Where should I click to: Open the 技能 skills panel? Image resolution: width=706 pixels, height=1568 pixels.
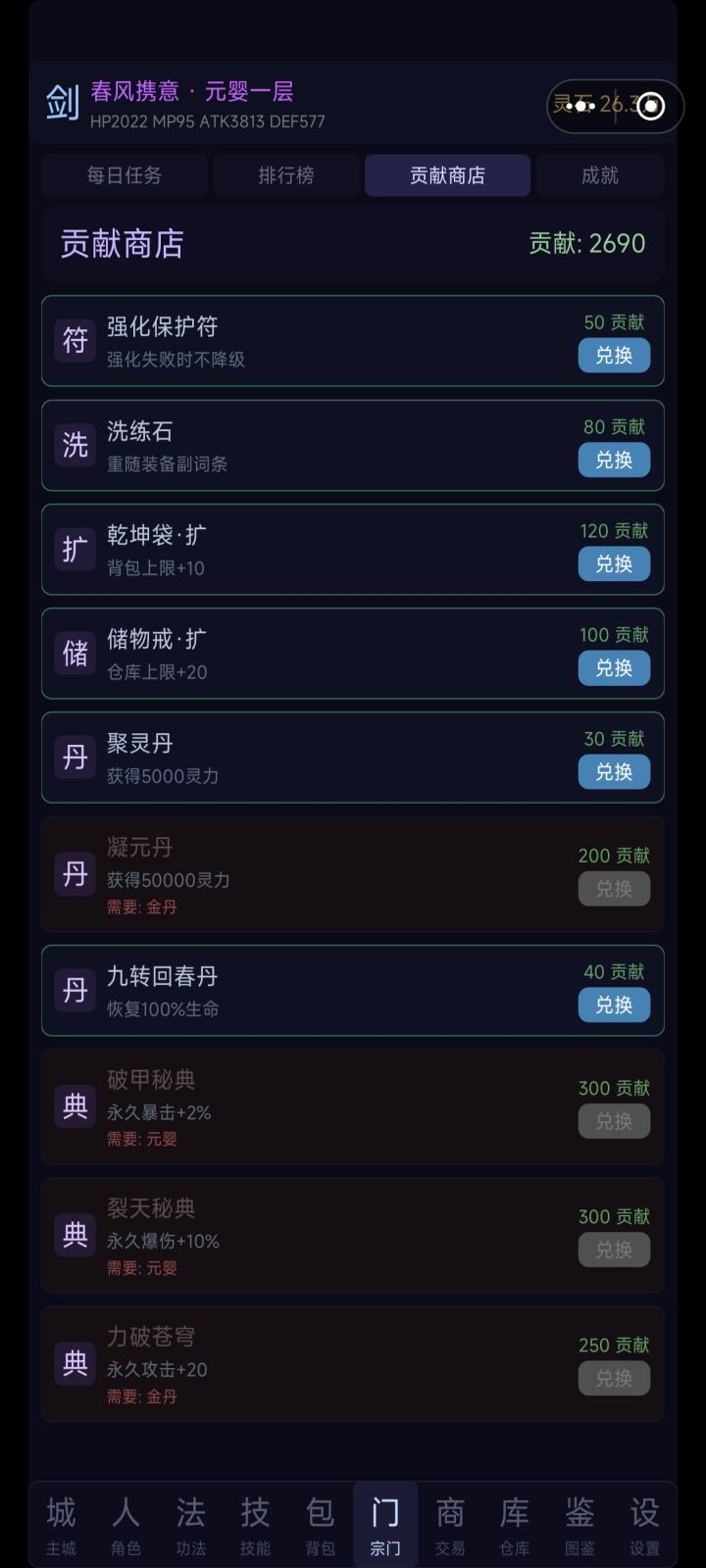(255, 1523)
